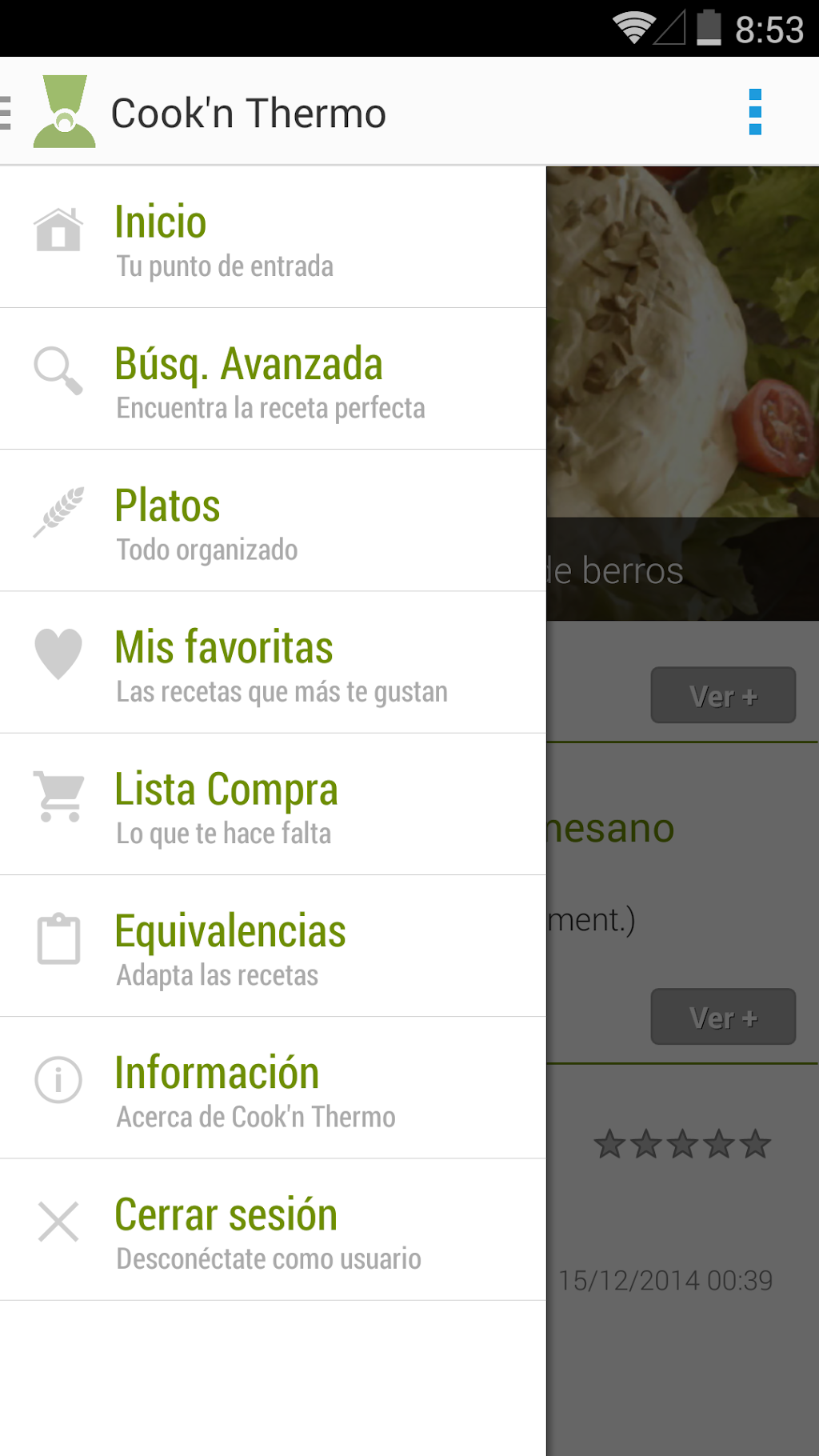Select Equivalencias
The height and width of the screenshot is (1456, 819).
(272, 946)
